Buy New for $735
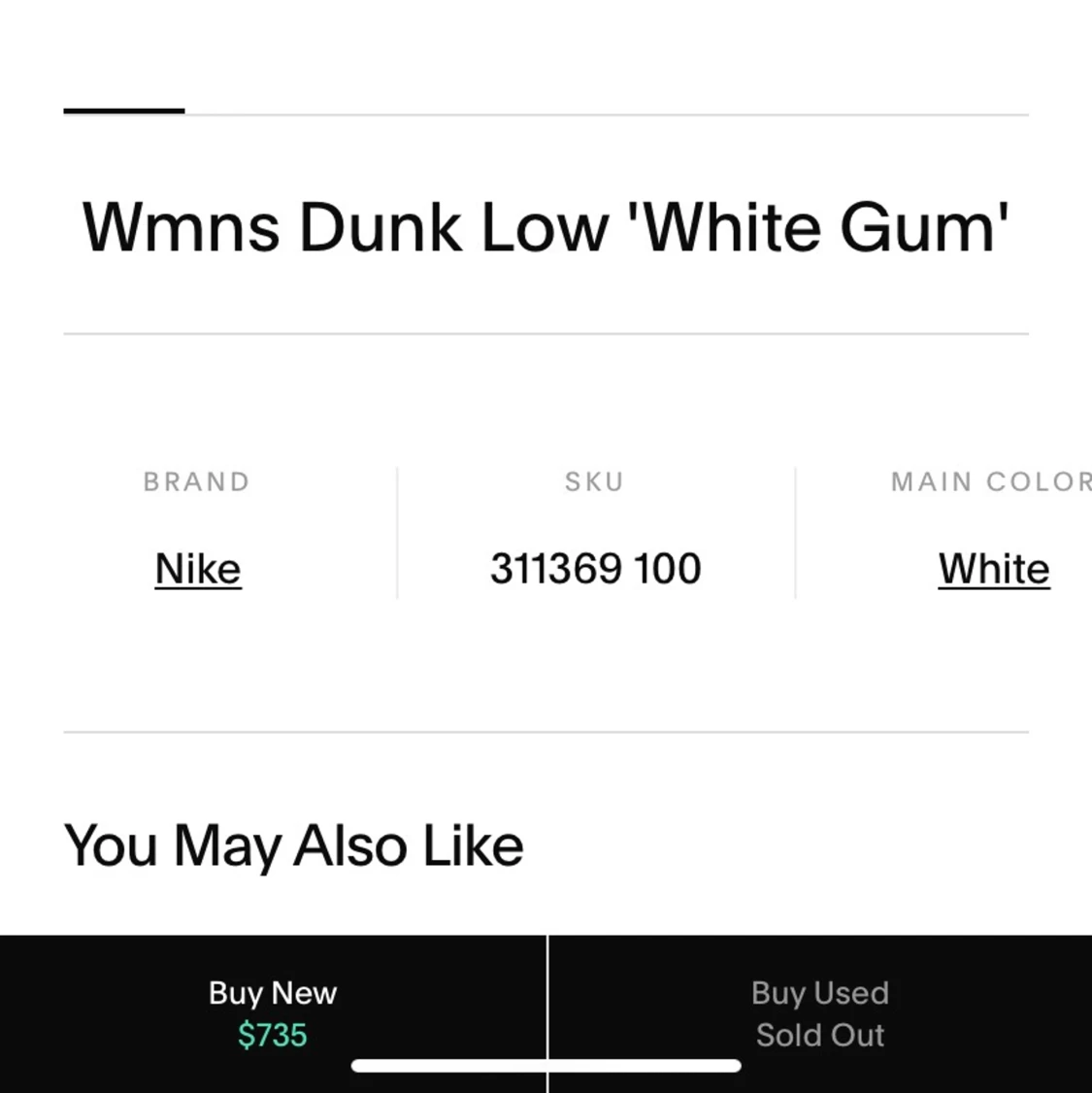Viewport: 1092px width, 1093px height. coord(273,1012)
